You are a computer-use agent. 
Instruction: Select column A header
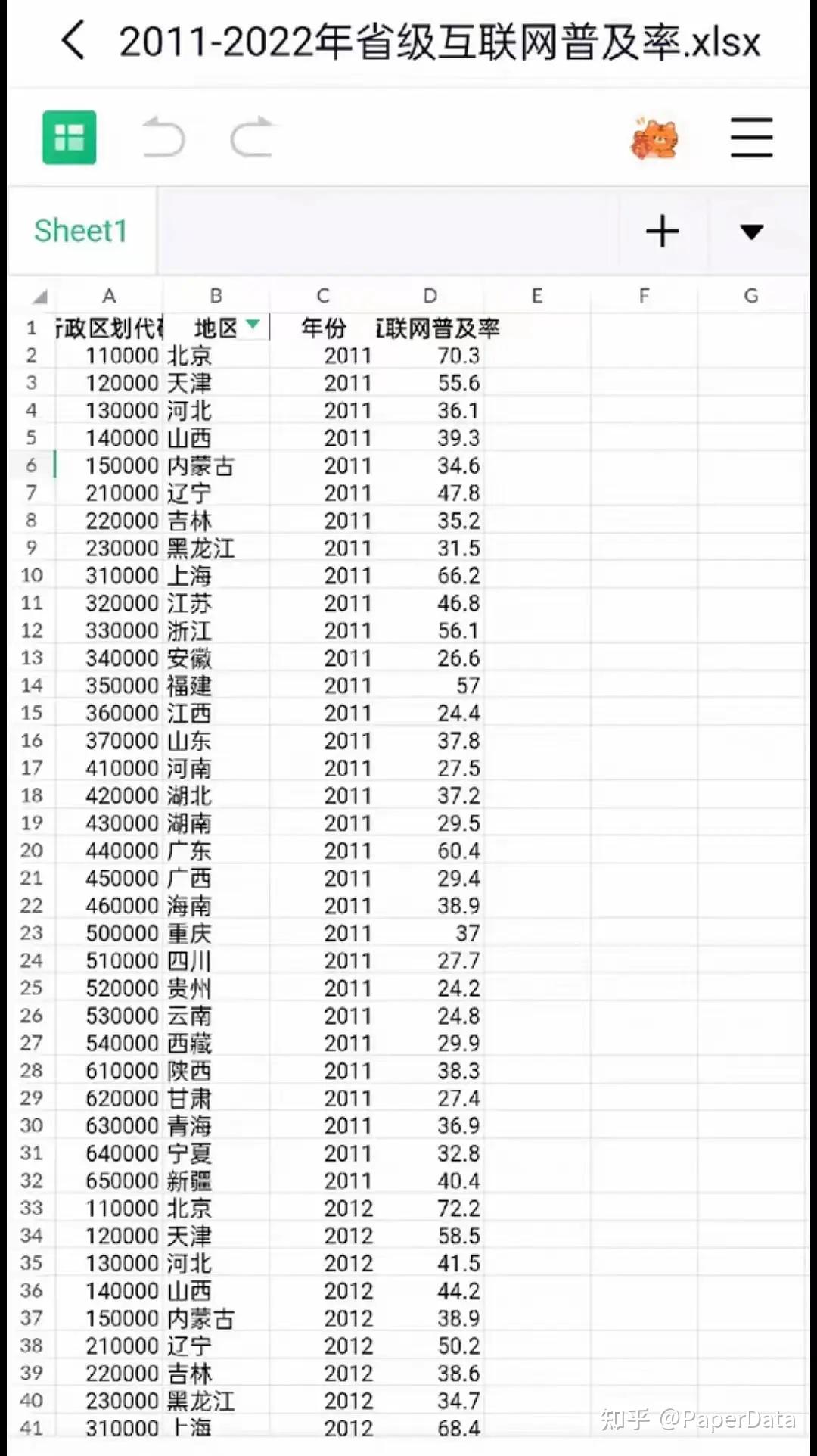(x=109, y=296)
